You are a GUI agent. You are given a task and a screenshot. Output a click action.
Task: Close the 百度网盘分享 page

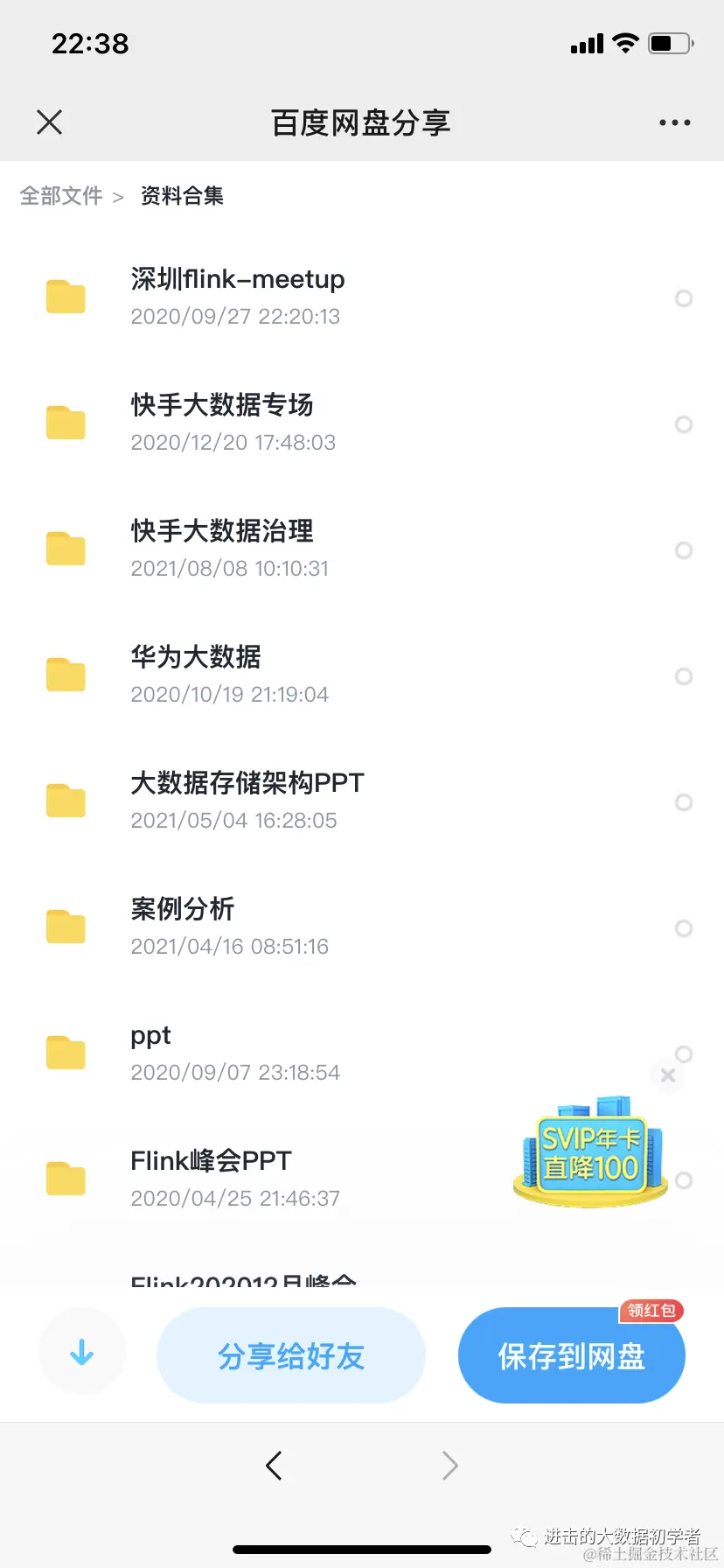[x=50, y=122]
